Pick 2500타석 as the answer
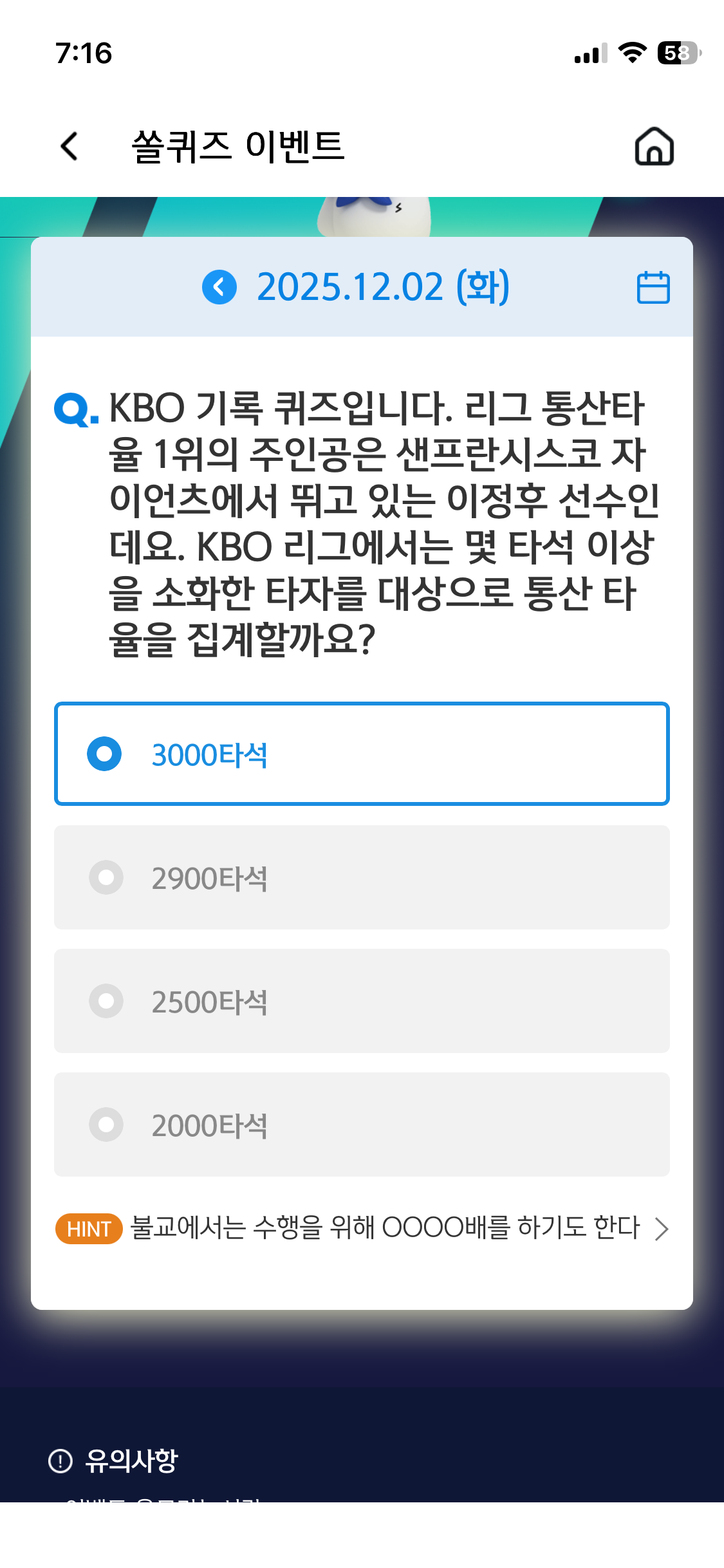Viewport: 724px width, 1568px height. [362, 1001]
